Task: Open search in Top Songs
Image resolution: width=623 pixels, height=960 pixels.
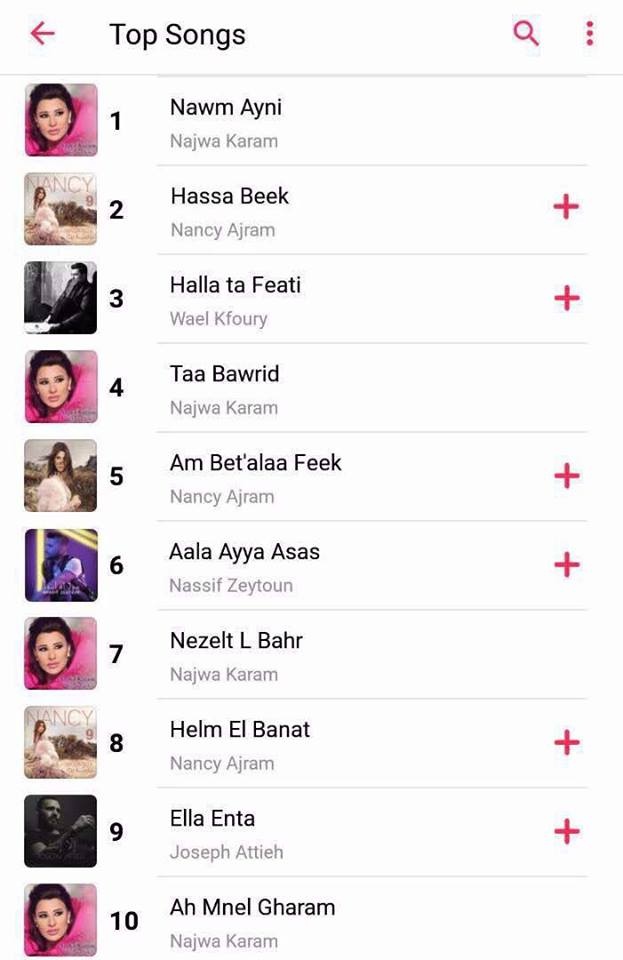Action: tap(526, 33)
